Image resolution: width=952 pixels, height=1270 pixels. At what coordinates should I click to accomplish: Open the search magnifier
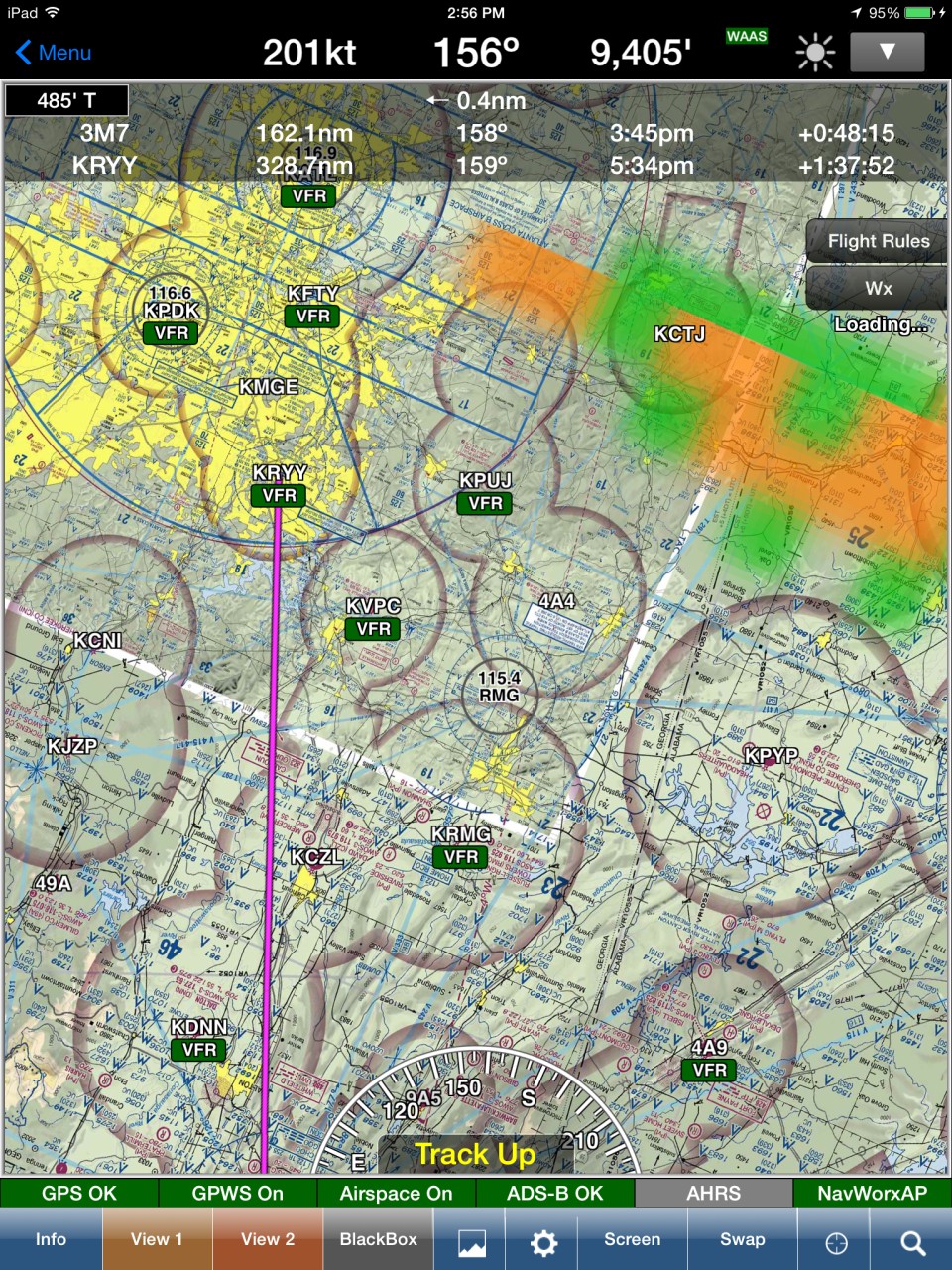pyautogui.click(x=912, y=1242)
